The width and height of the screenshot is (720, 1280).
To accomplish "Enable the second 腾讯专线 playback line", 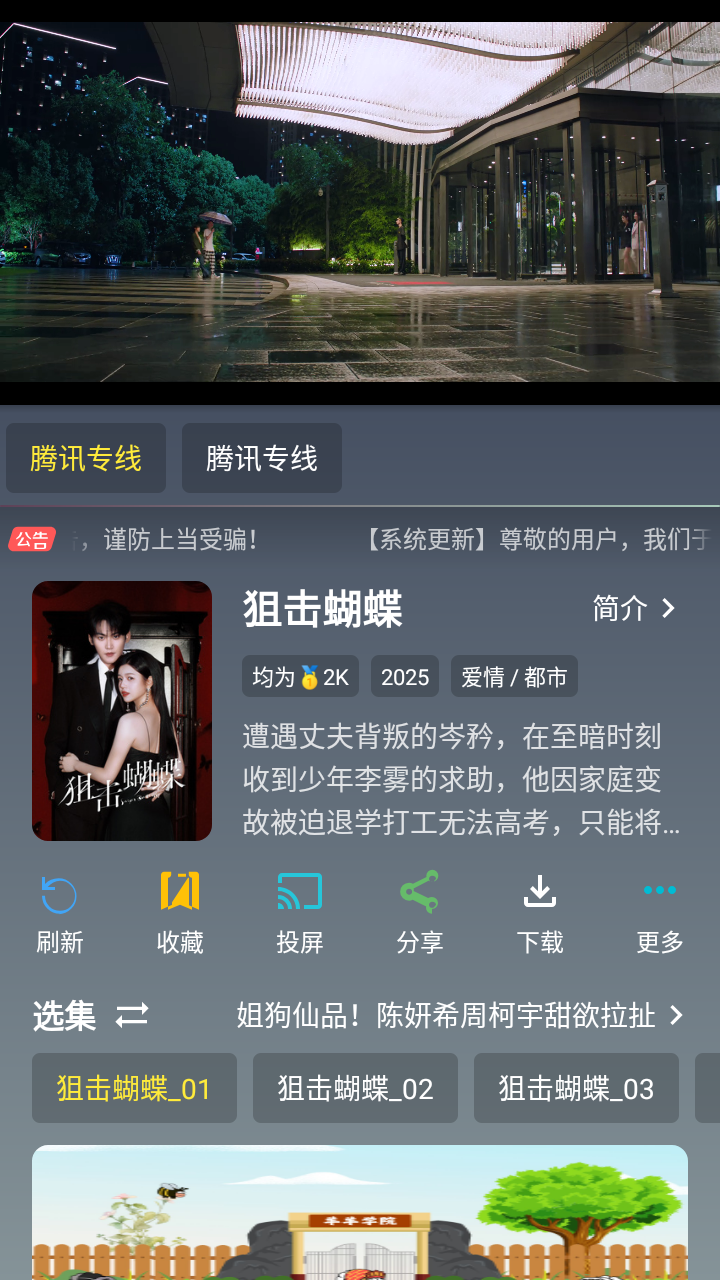I will pos(261,458).
